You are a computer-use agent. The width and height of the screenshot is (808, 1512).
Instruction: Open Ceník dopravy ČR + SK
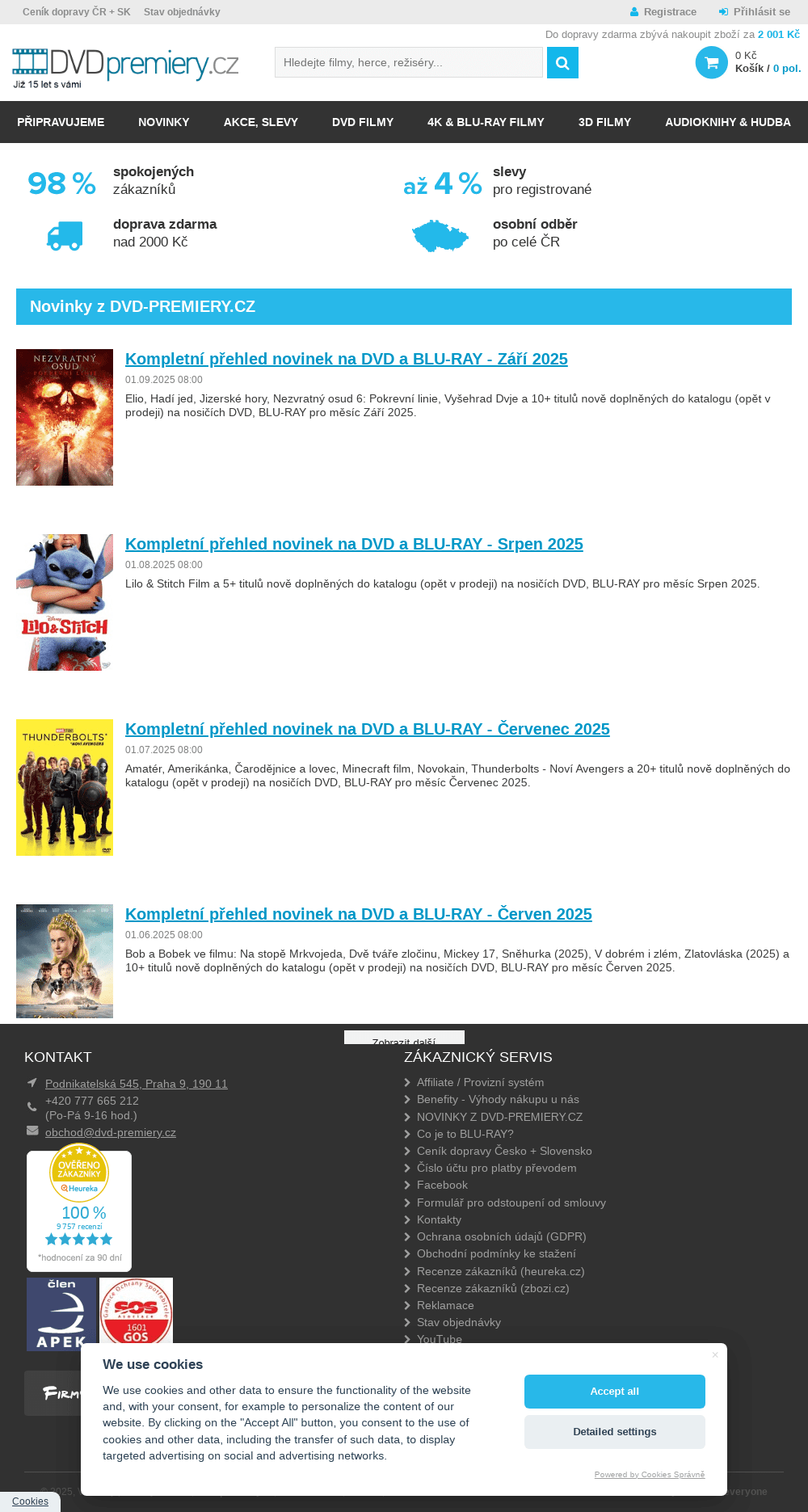[x=76, y=12]
